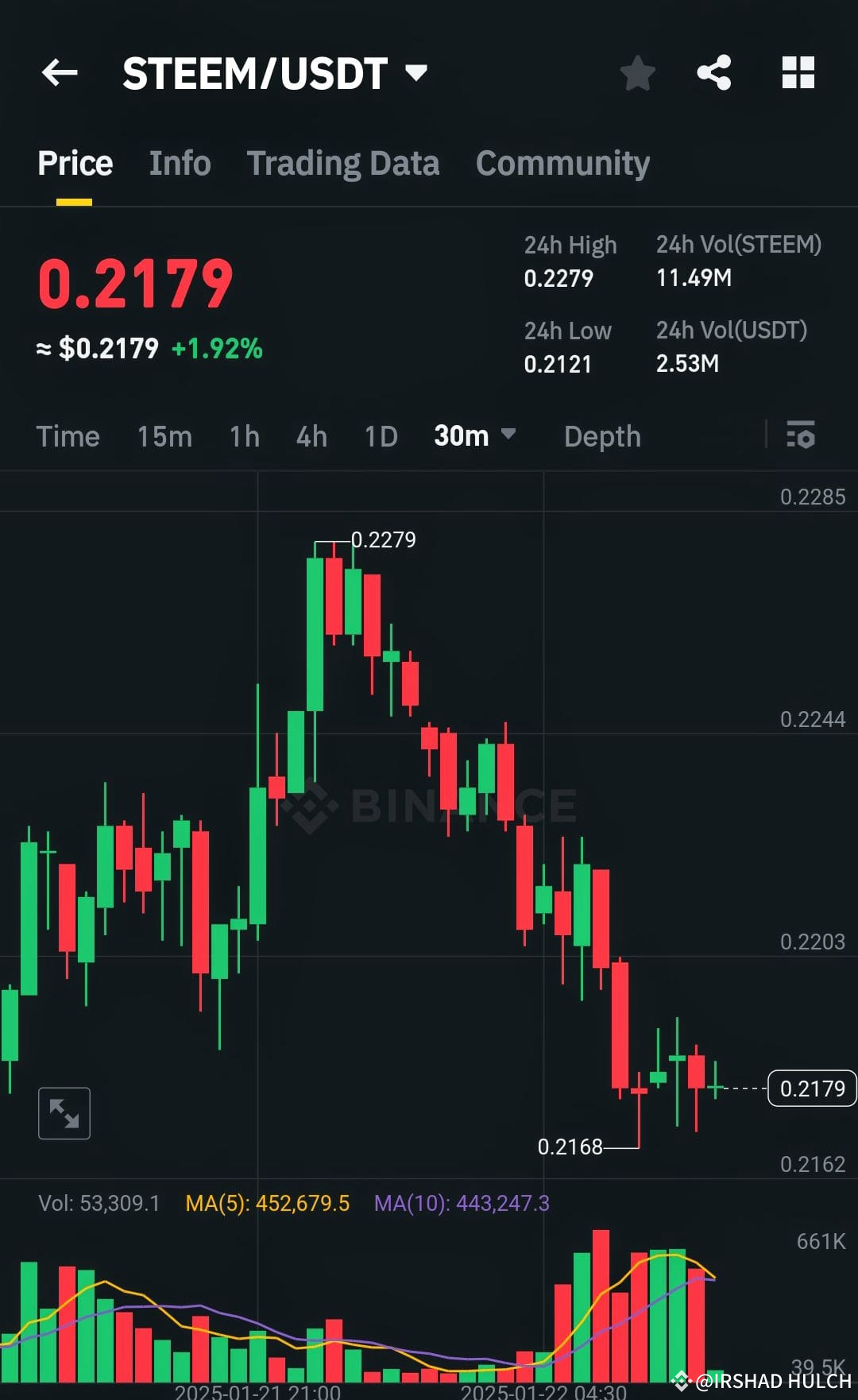
Task: Tap the chart indicator settings icon beside Depth
Action: tap(800, 436)
